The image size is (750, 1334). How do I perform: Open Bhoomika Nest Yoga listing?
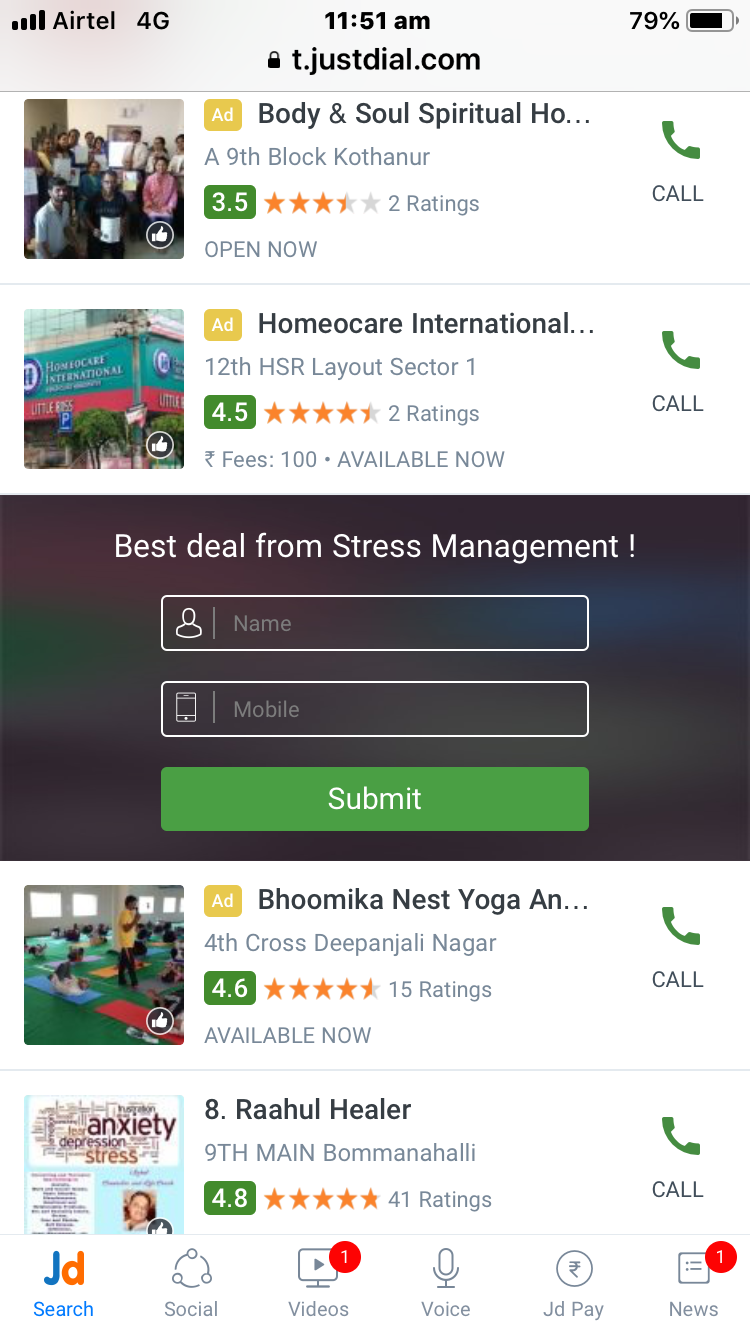424,900
